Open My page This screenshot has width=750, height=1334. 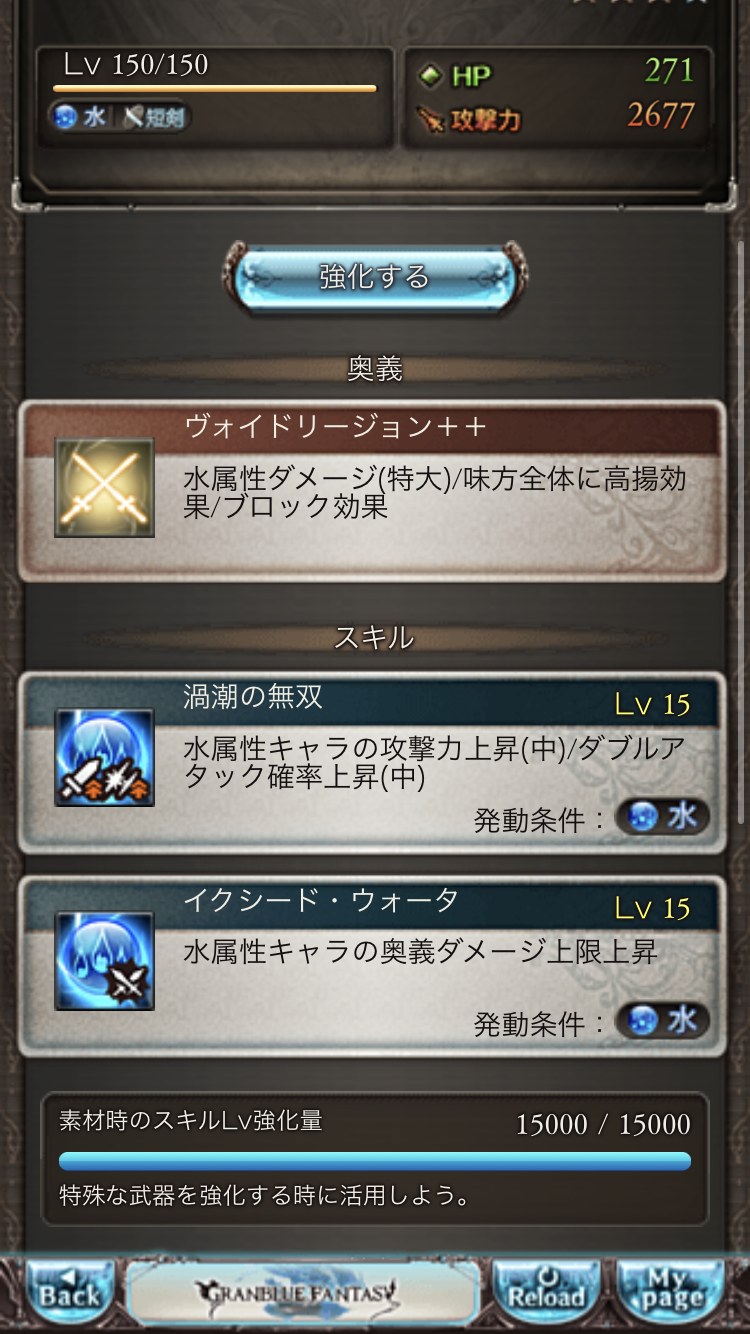coord(669,1294)
